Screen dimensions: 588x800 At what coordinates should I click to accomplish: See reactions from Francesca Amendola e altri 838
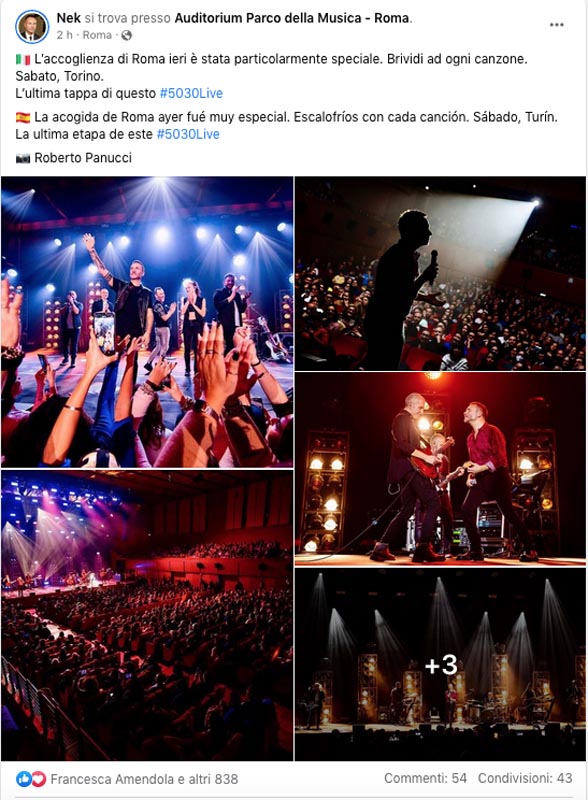point(144,779)
